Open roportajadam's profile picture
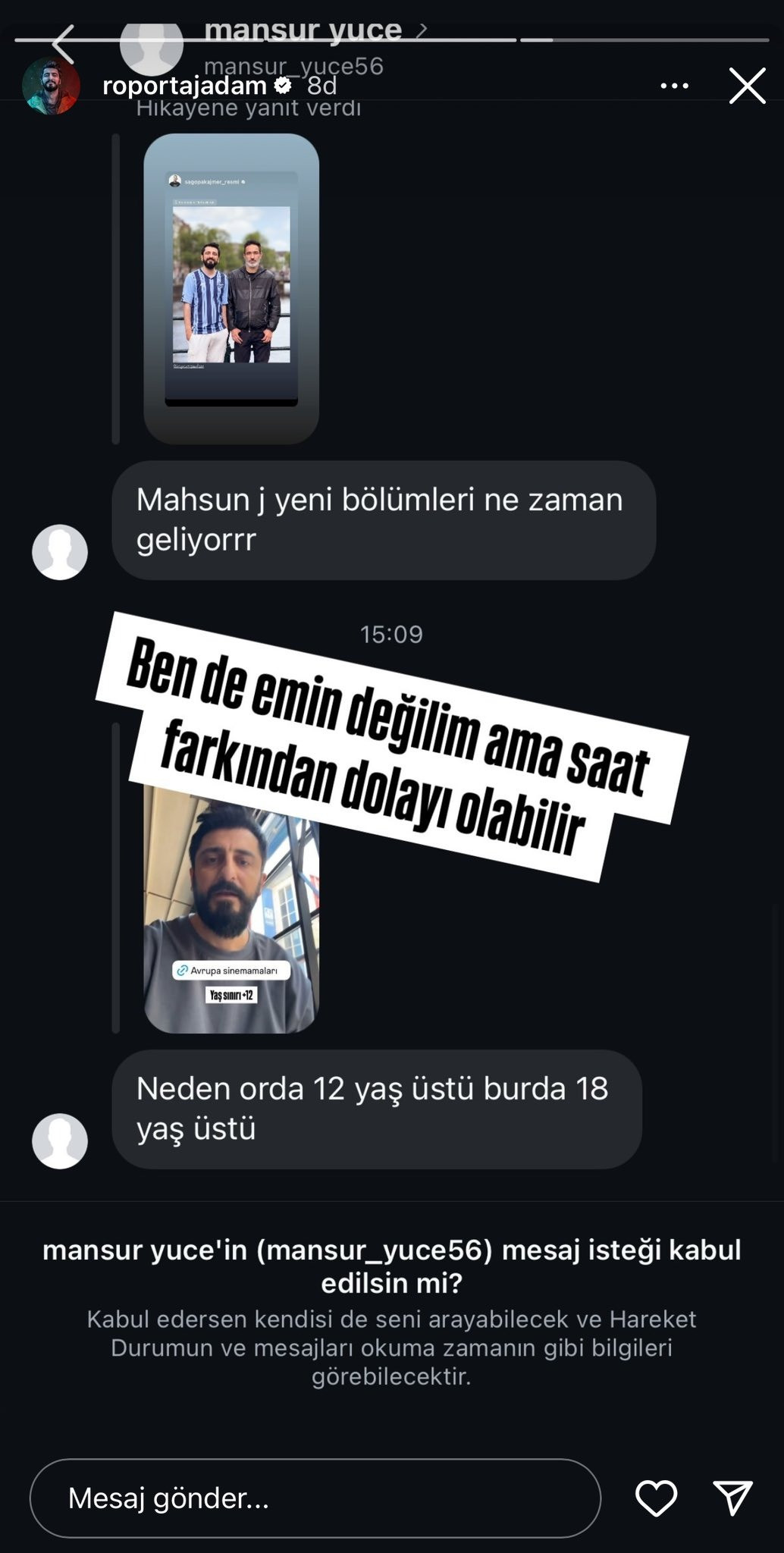This screenshot has height=1553, width=784. click(51, 86)
